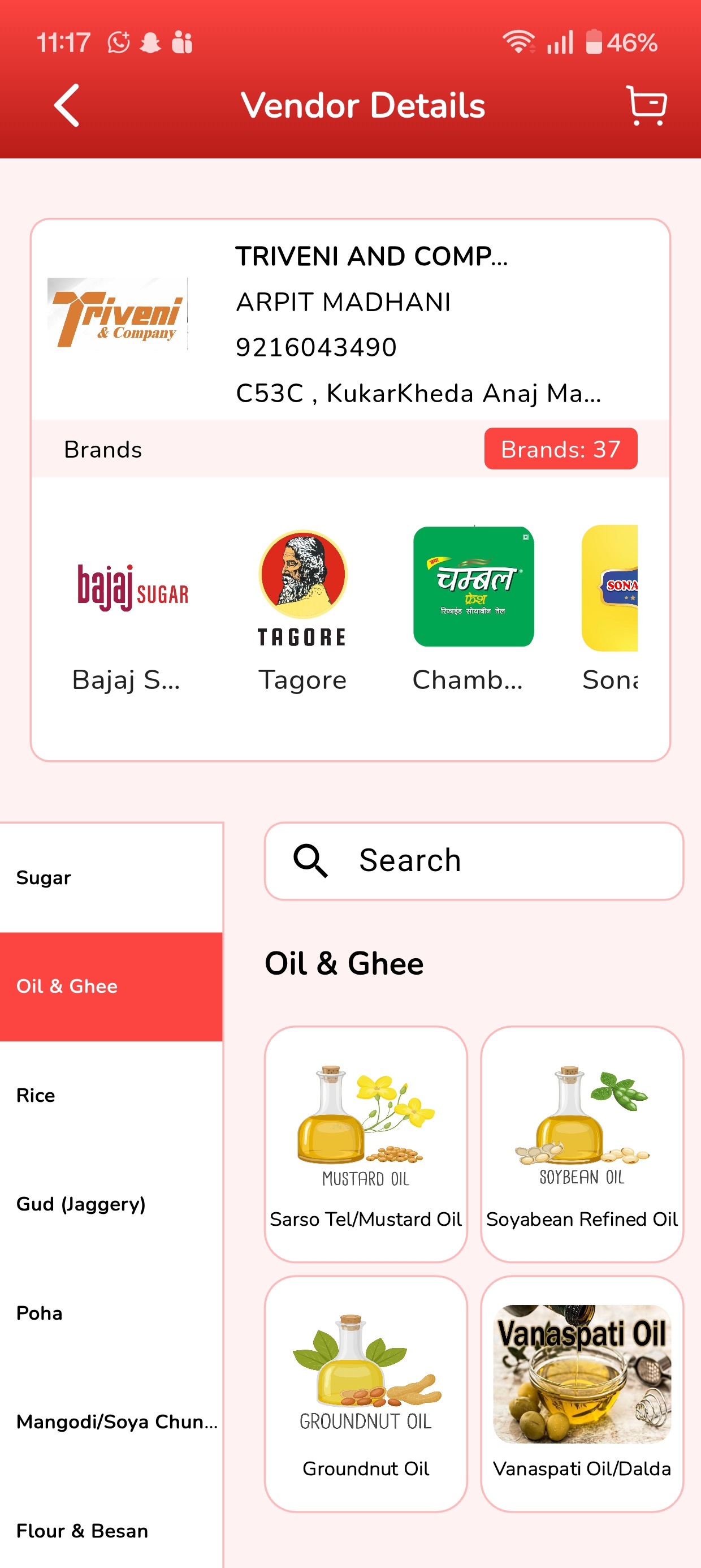Switch to Flour & Besan category
This screenshot has height=1568, width=701.
click(111, 1530)
